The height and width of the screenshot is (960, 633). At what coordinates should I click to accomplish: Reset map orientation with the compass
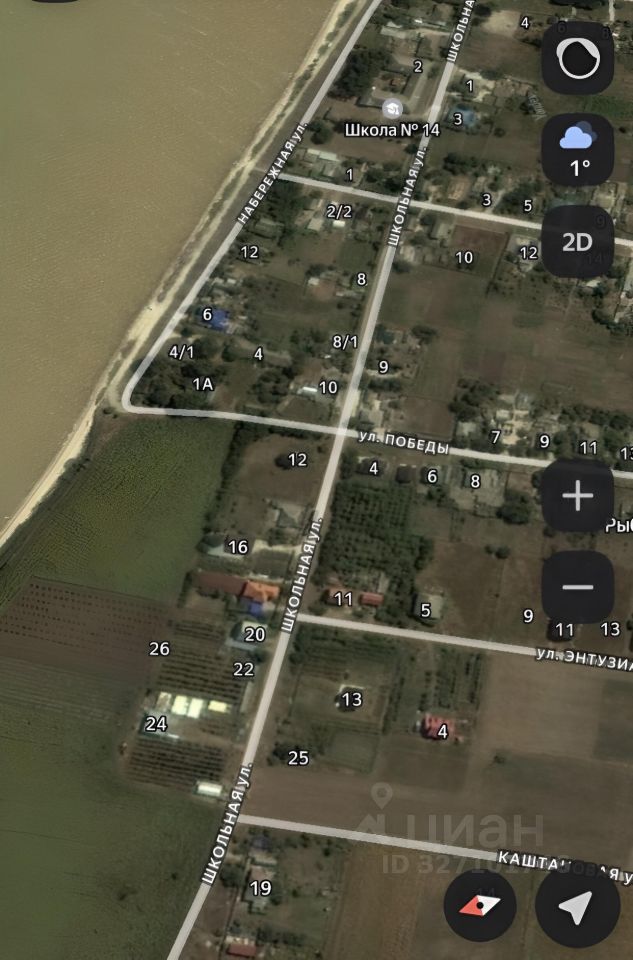pos(480,906)
